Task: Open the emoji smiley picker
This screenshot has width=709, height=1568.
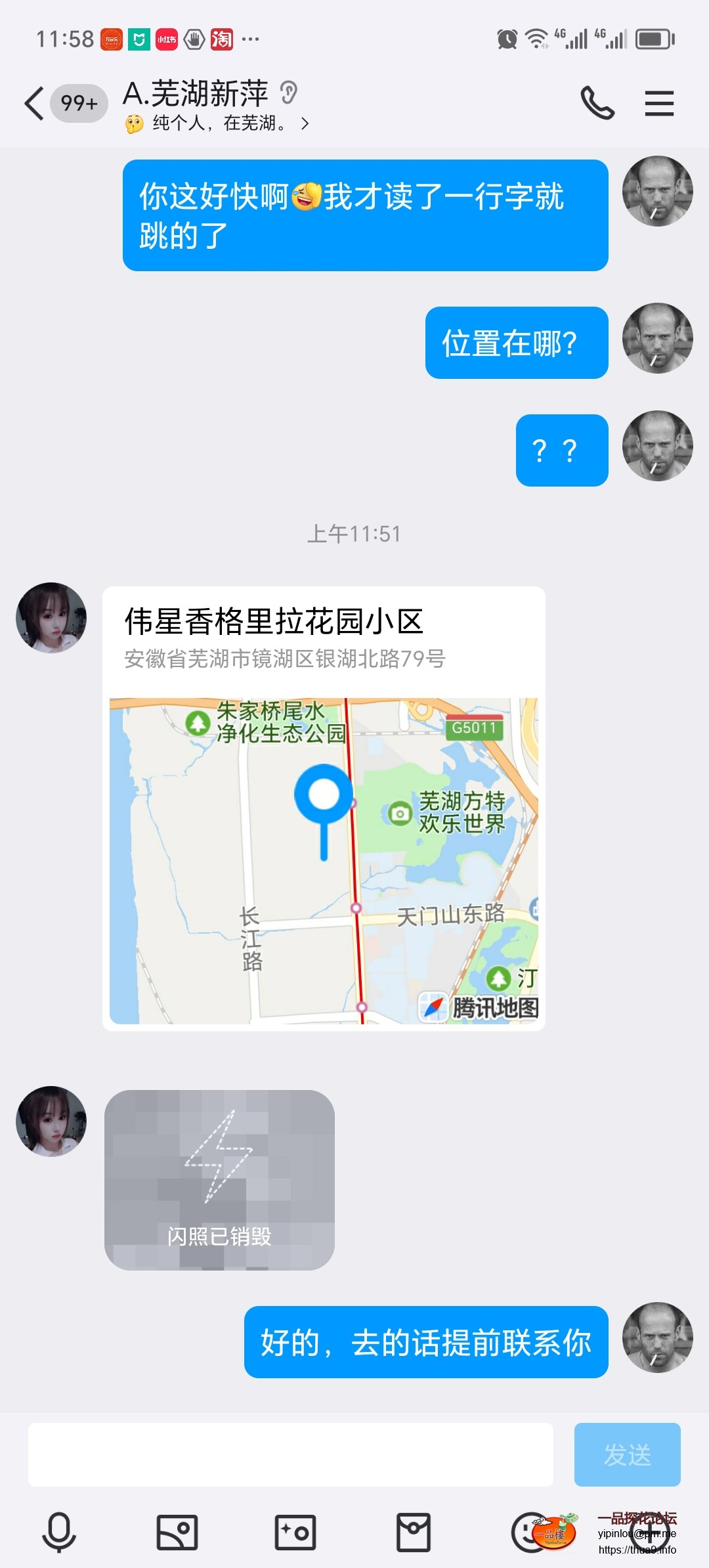Action: [528, 1533]
